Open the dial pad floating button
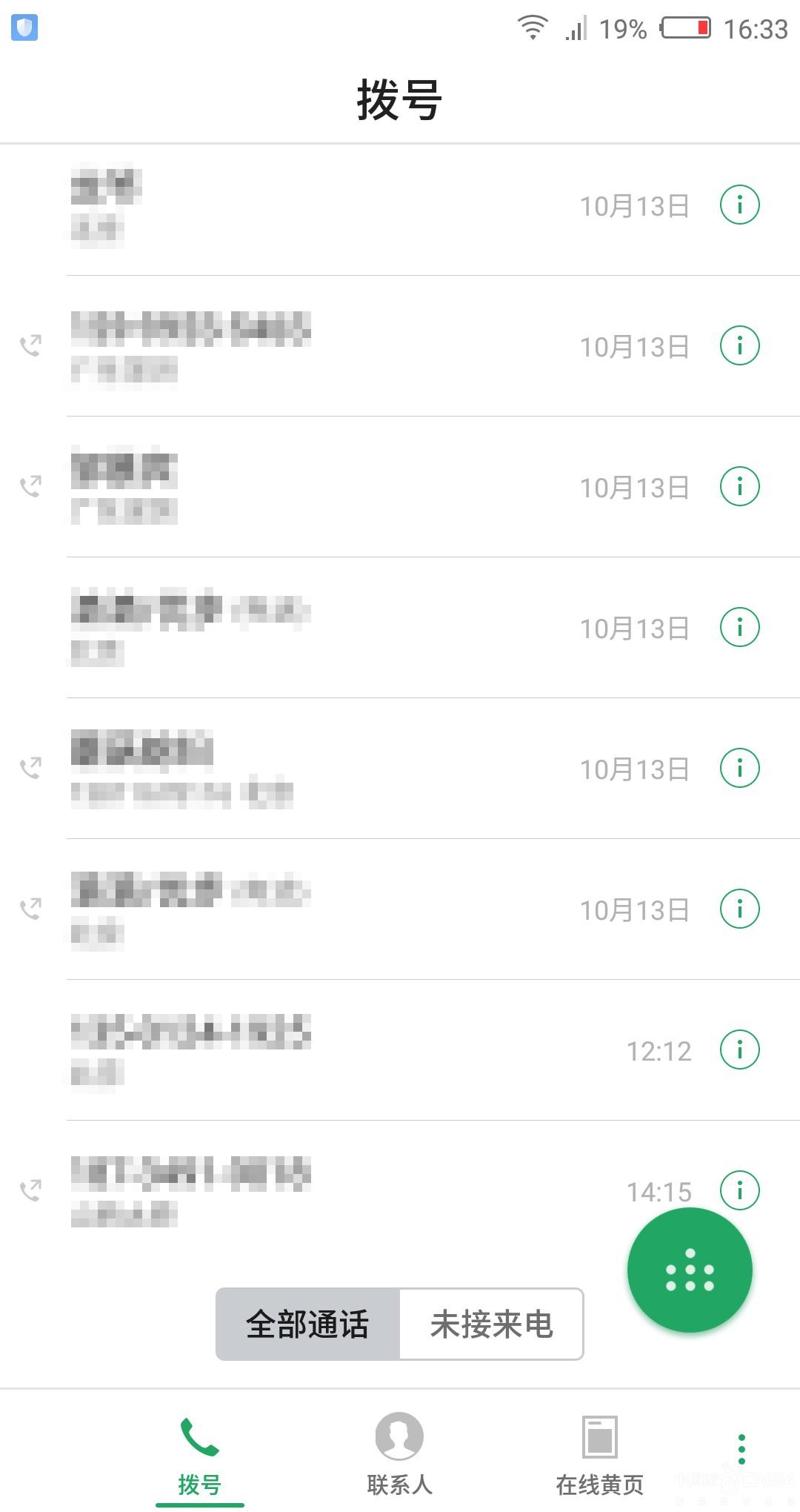Screen dimensions: 800x1512 tap(690, 1270)
